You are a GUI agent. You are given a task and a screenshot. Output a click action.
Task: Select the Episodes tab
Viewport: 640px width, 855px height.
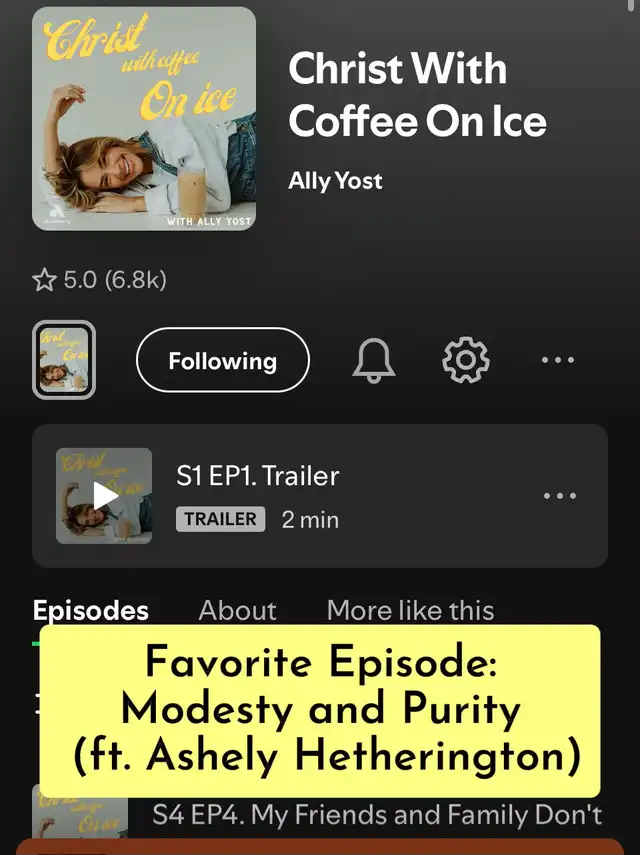tap(90, 610)
